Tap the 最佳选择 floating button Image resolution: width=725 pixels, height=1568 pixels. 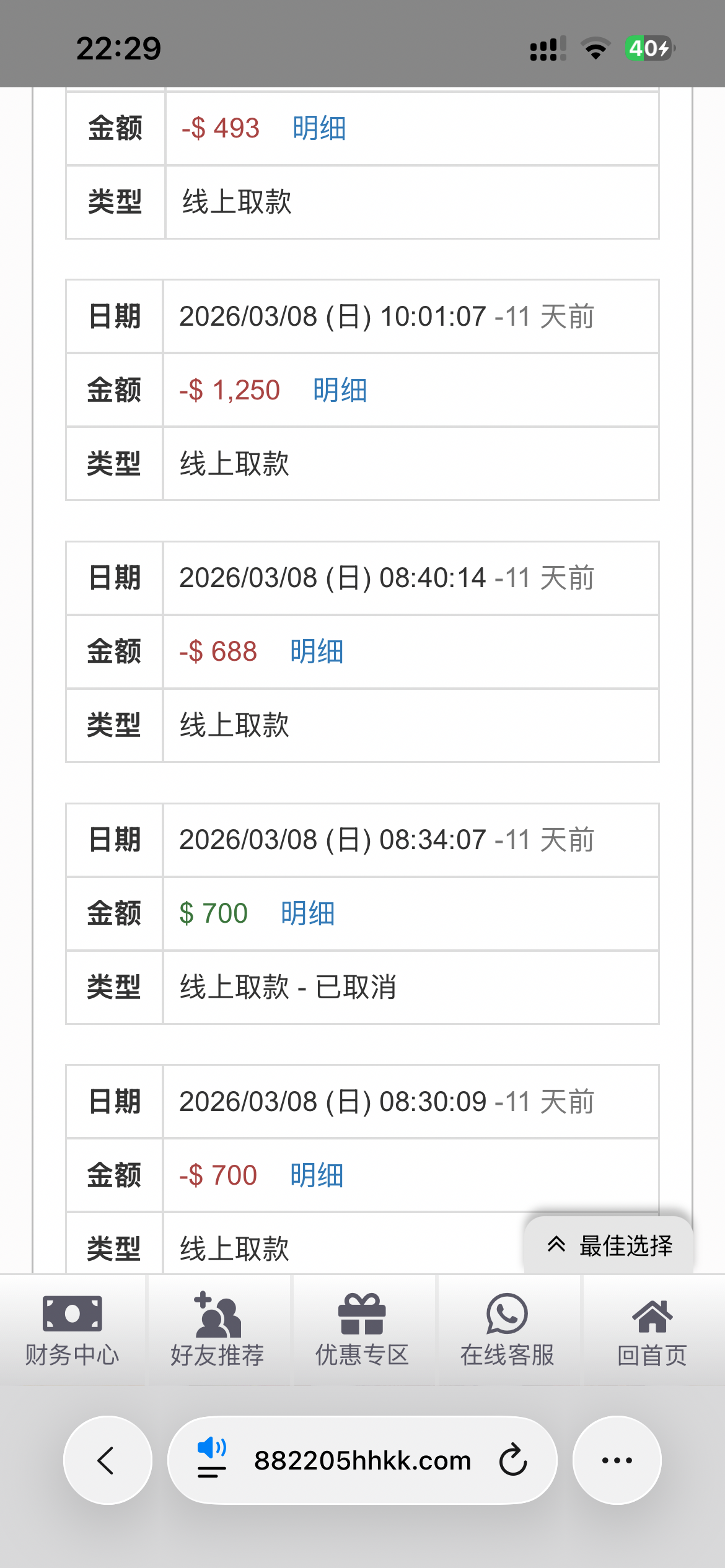609,1245
